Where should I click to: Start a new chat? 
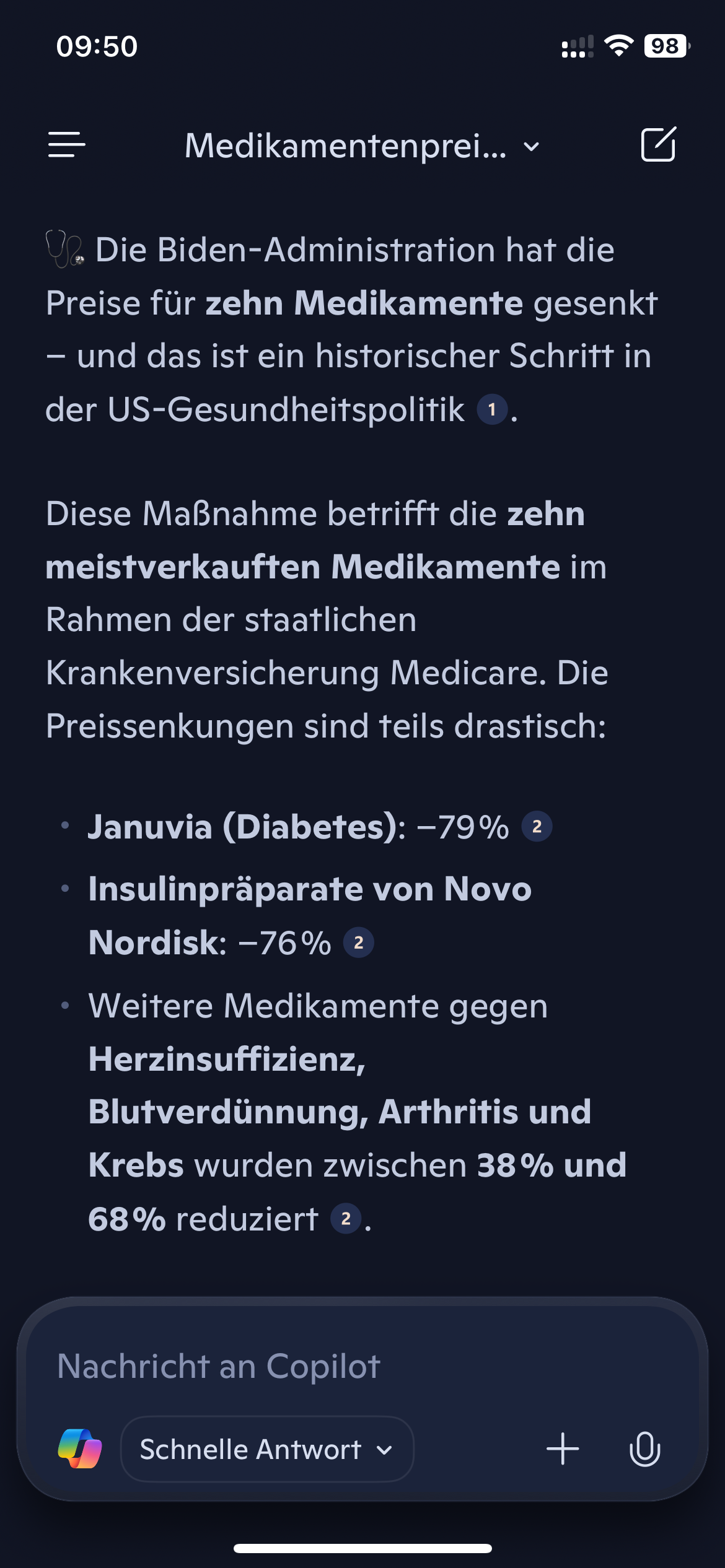[657, 145]
